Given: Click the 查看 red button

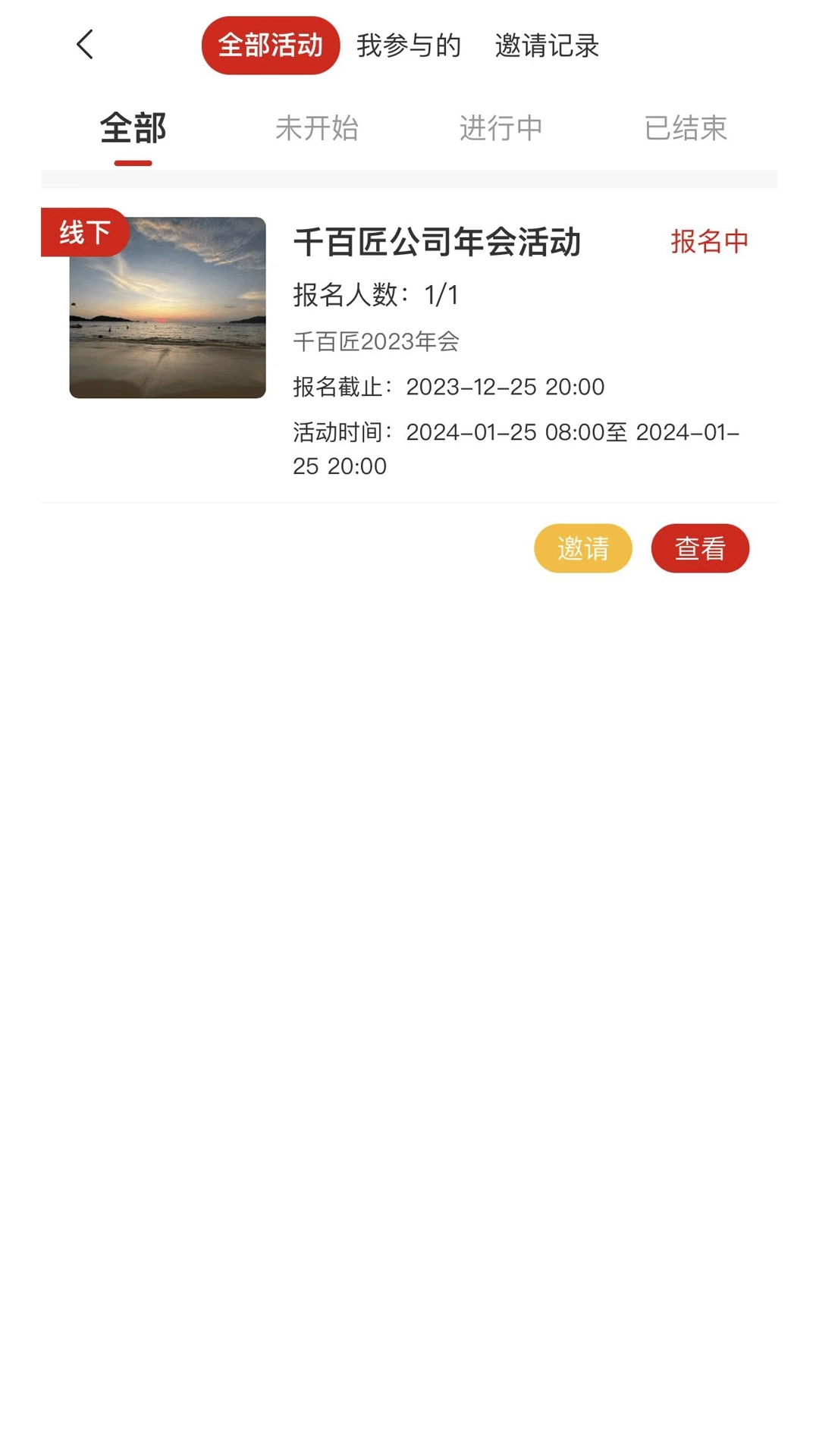Looking at the screenshot, I should tap(700, 548).
